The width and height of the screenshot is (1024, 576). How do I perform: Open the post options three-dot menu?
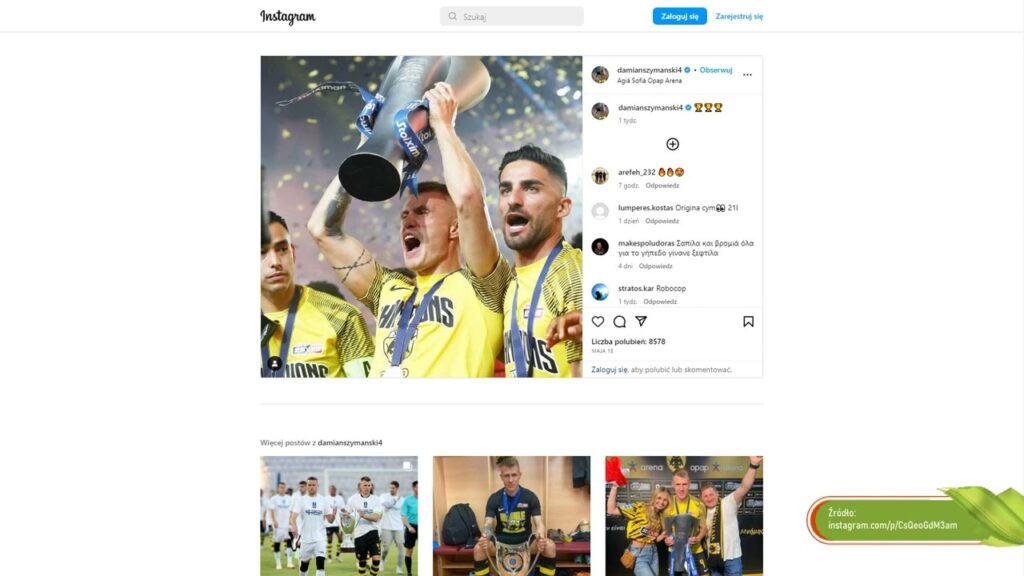coord(747,75)
